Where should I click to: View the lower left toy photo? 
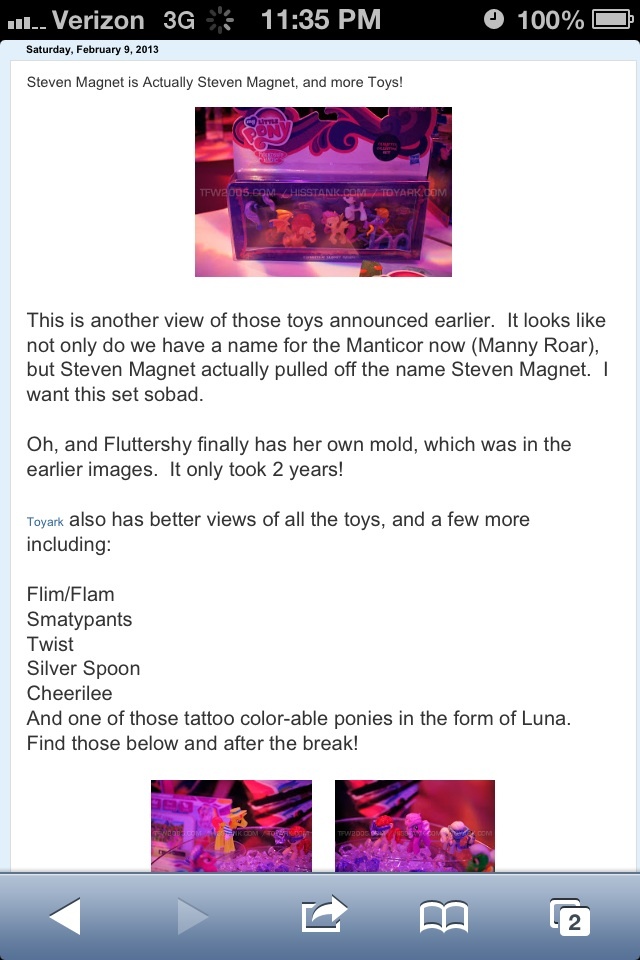tap(231, 826)
